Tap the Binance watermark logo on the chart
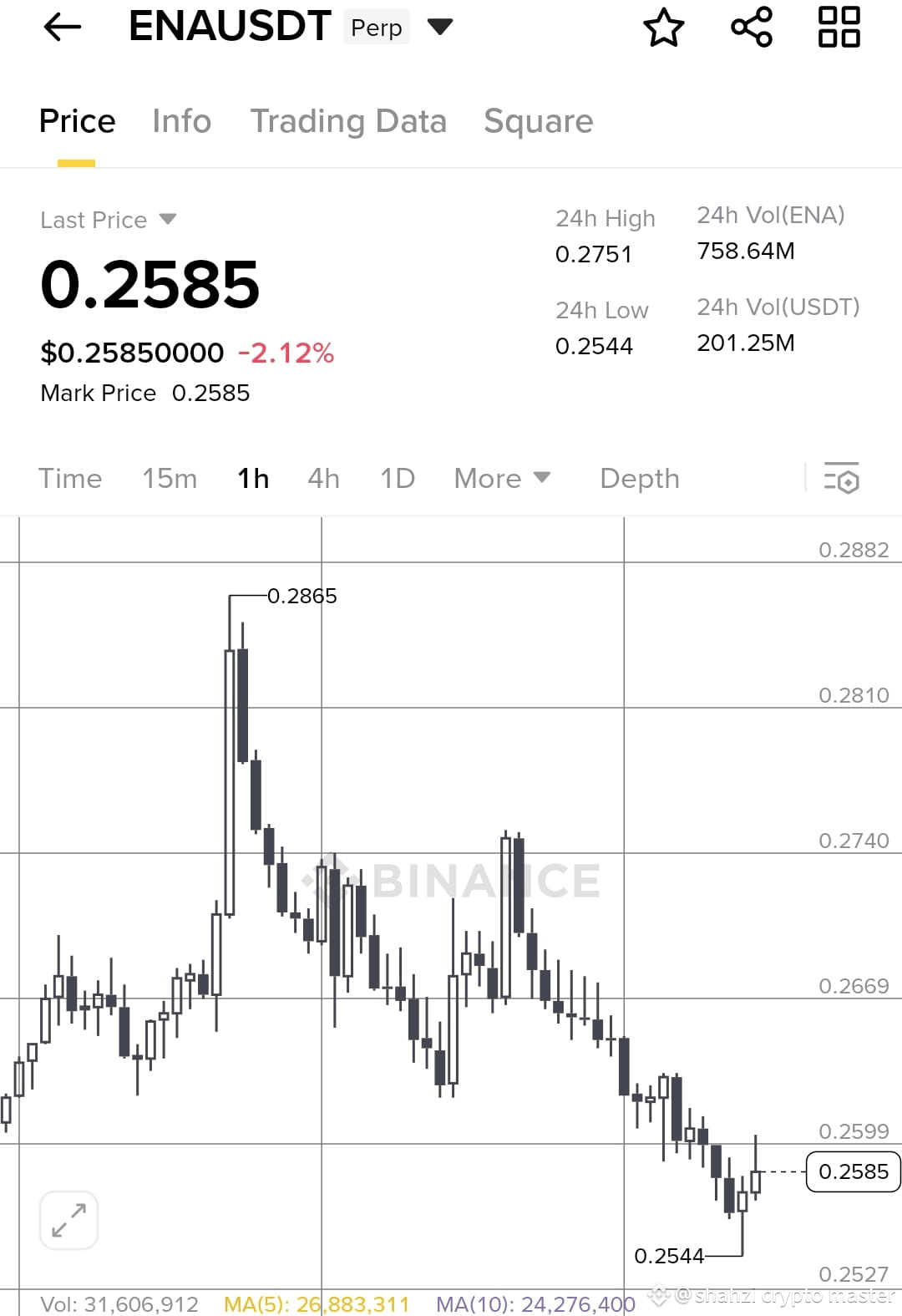Screen dimensions: 902x1316 pos(455,879)
